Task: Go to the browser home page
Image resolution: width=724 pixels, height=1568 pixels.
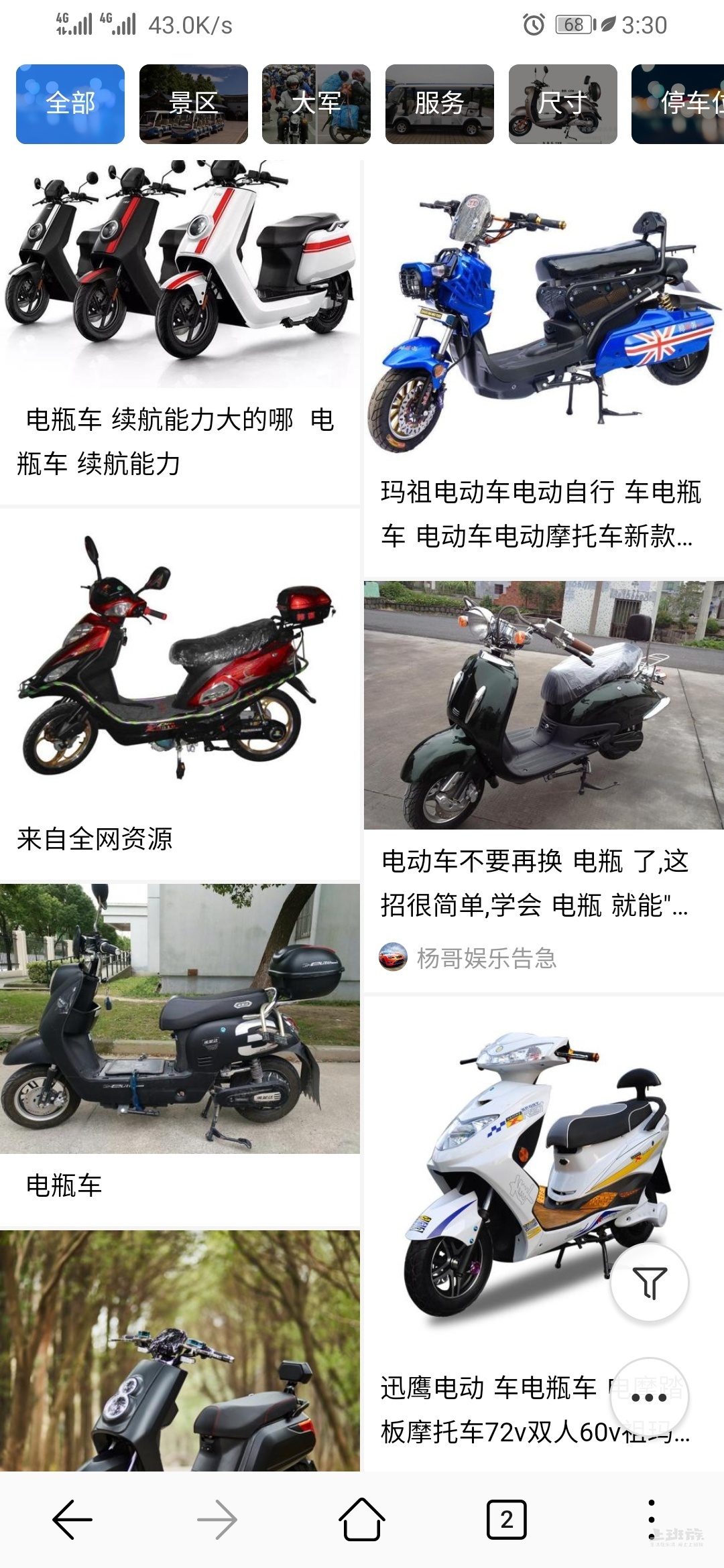Action: click(x=362, y=1520)
